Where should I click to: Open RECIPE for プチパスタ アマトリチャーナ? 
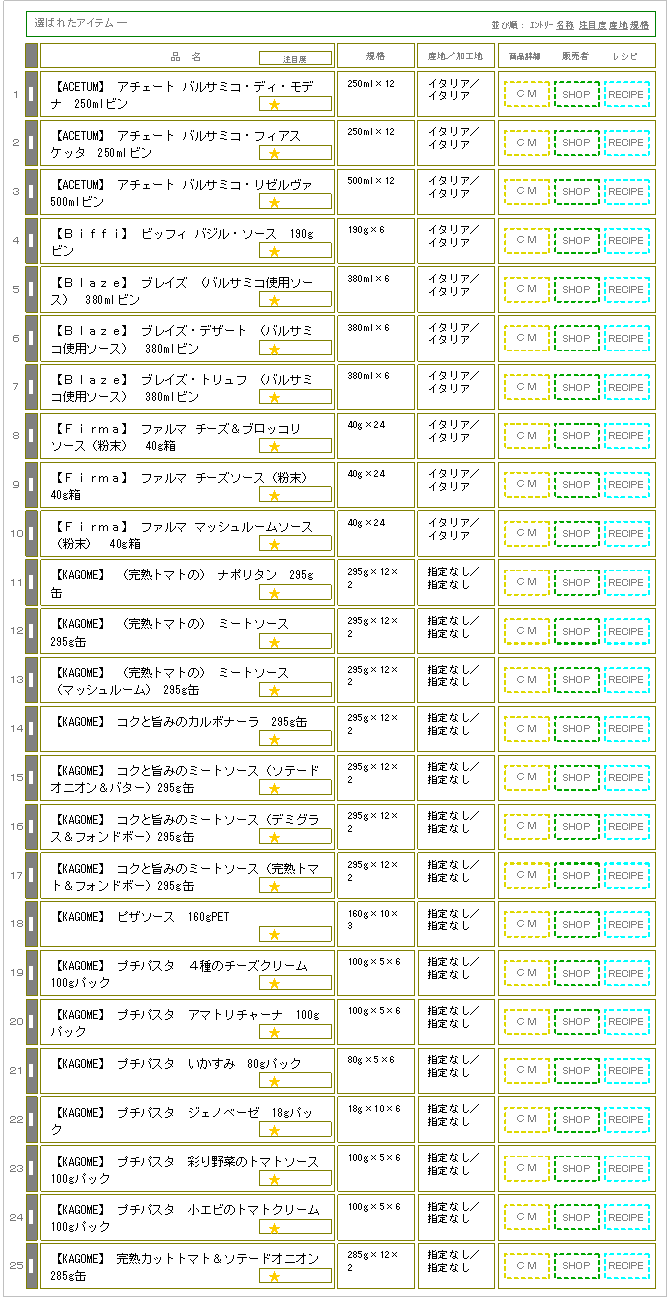(x=626, y=1022)
